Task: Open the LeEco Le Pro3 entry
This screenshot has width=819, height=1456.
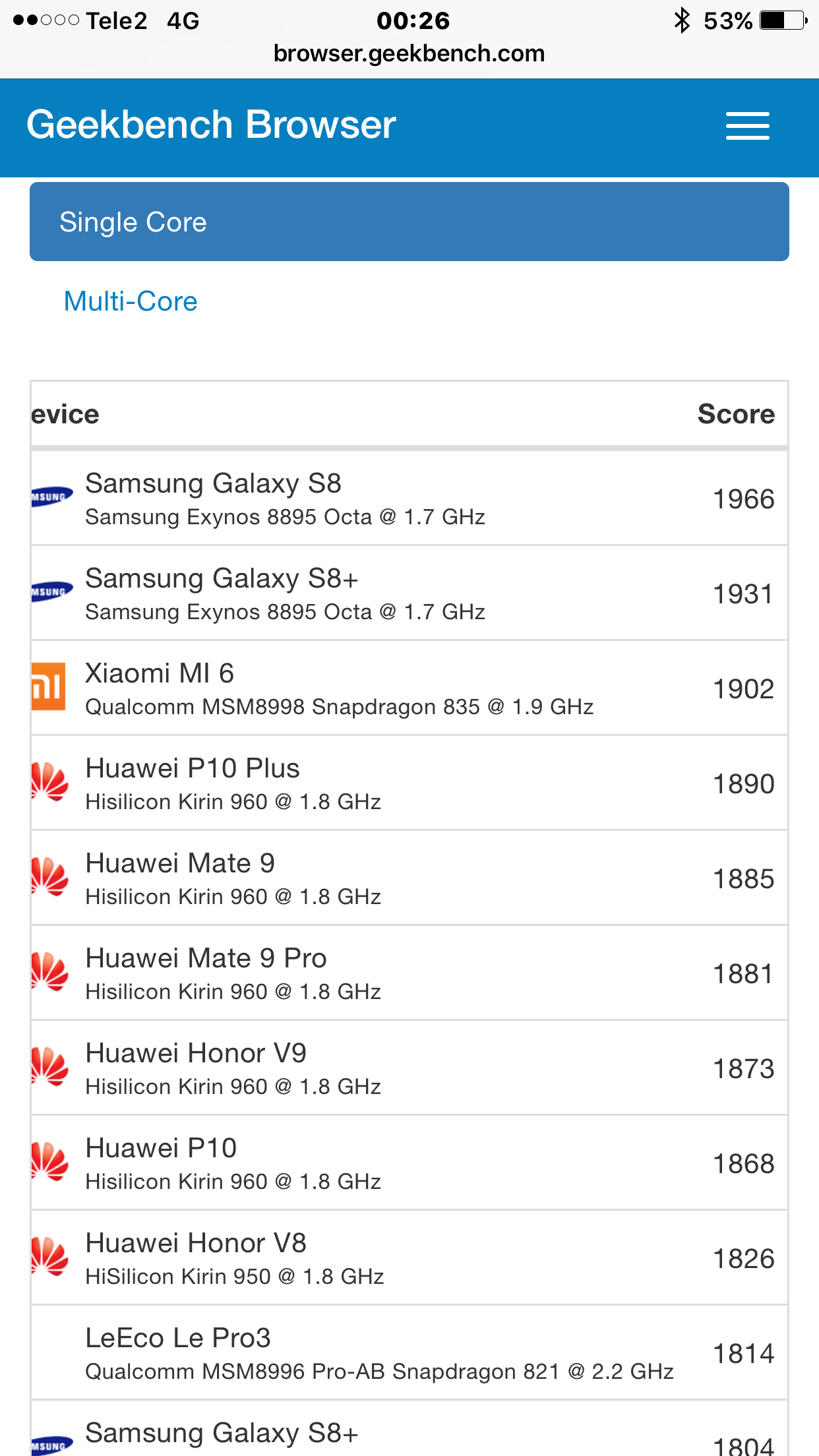Action: tap(178, 1338)
